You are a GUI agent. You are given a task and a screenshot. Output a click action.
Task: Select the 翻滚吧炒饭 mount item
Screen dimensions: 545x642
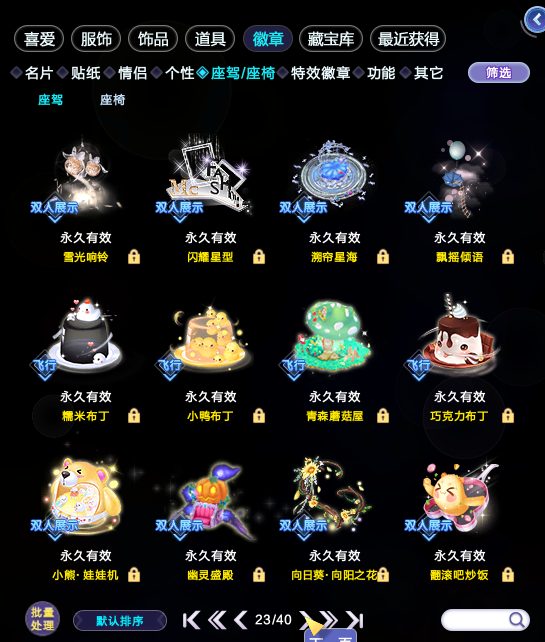(x=459, y=518)
